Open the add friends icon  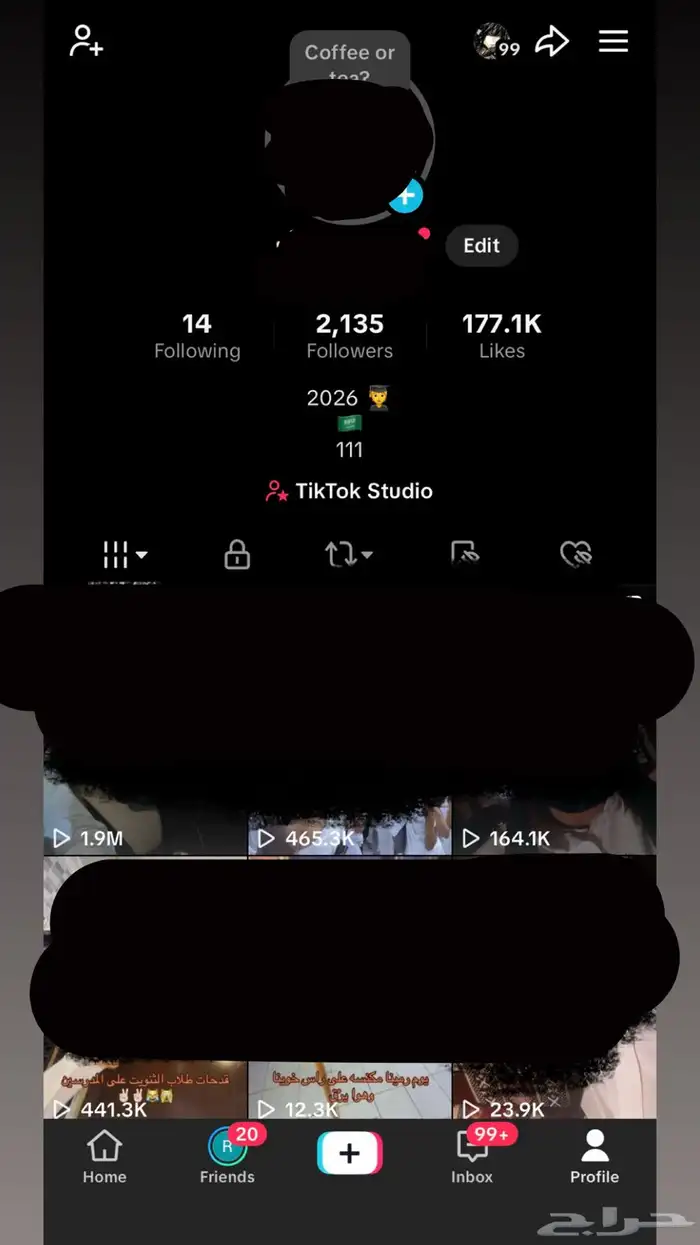tap(87, 42)
